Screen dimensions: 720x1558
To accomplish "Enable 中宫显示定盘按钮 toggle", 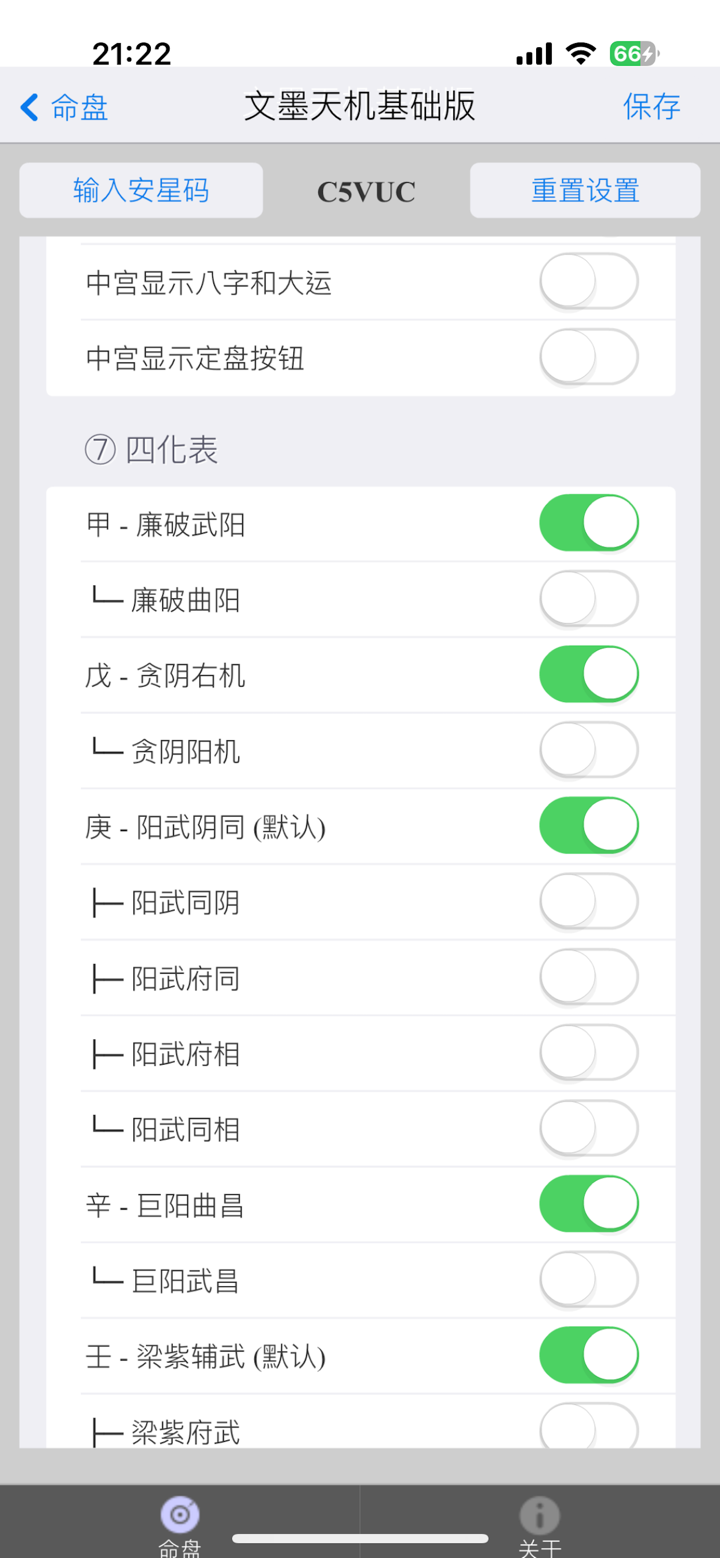I will point(588,356).
